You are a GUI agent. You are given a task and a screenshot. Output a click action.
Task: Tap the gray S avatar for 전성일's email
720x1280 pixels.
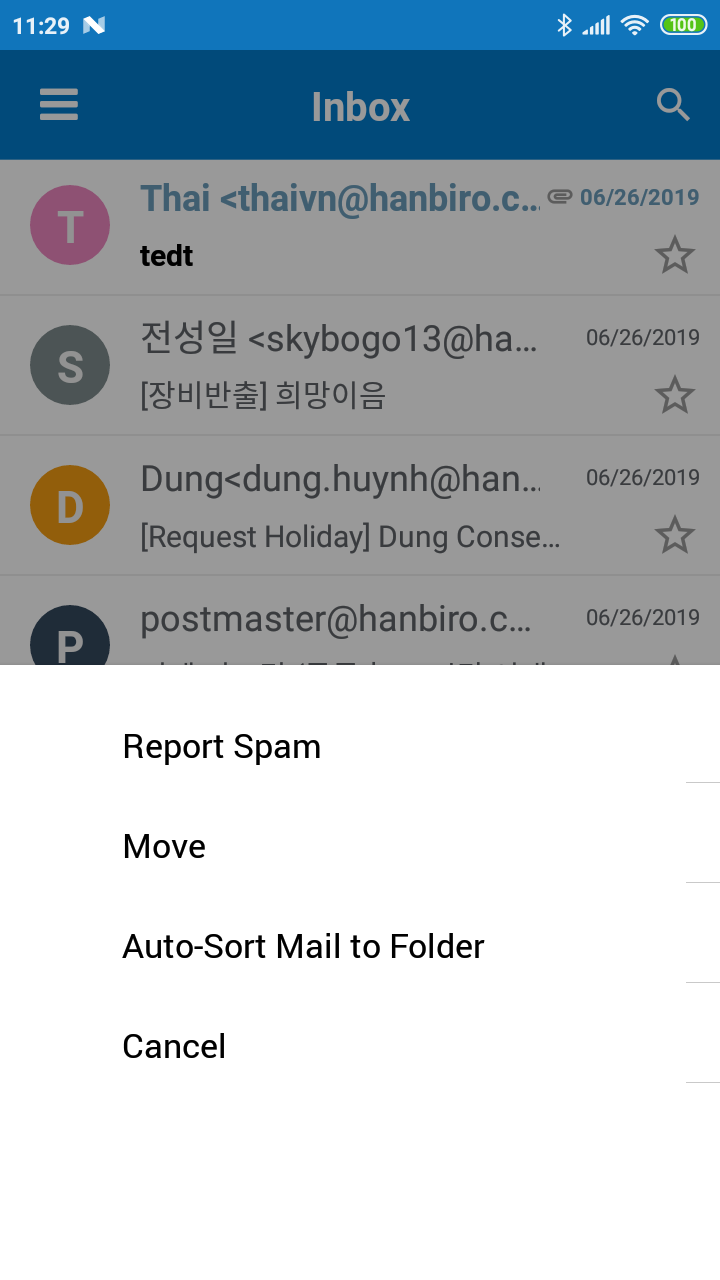(x=70, y=365)
